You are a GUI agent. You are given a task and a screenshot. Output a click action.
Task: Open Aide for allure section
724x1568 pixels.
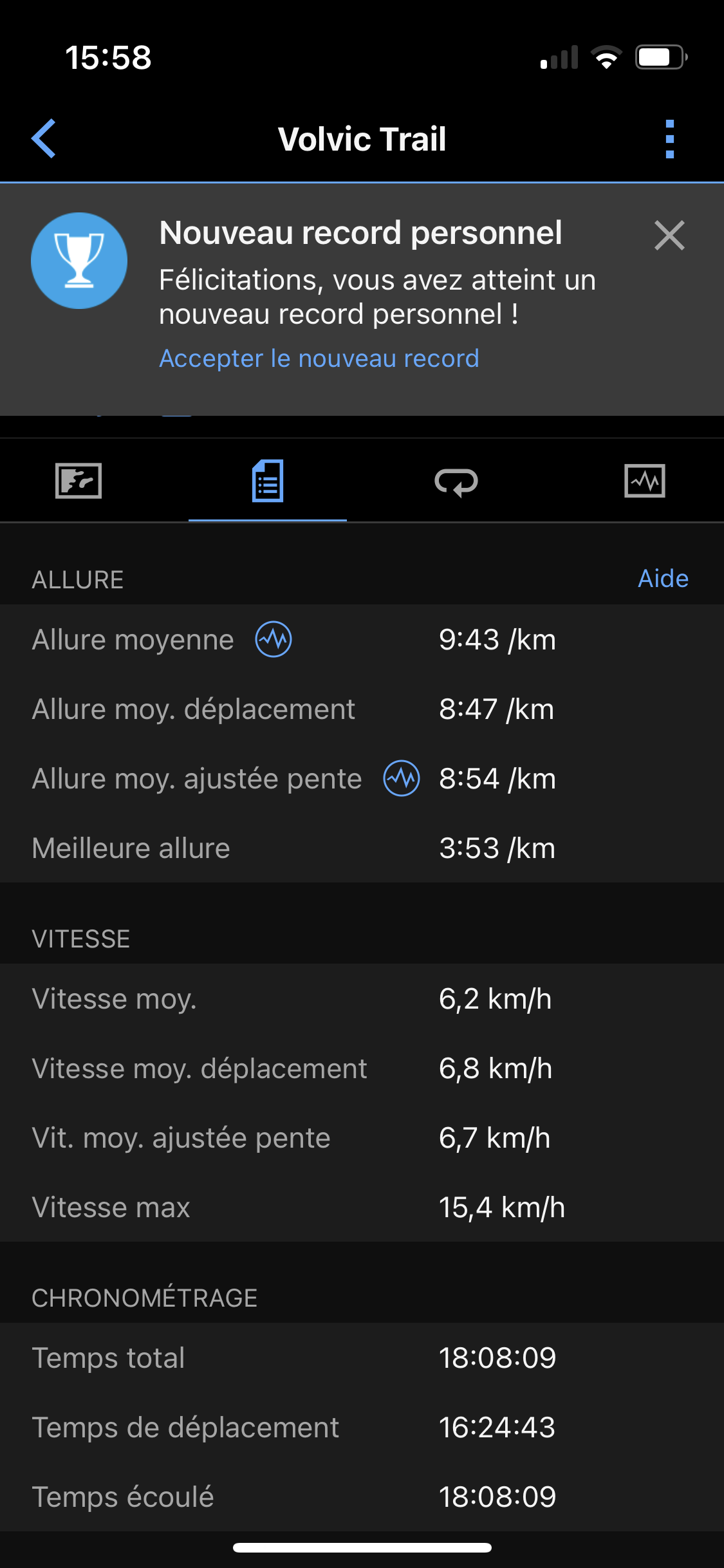(663, 579)
